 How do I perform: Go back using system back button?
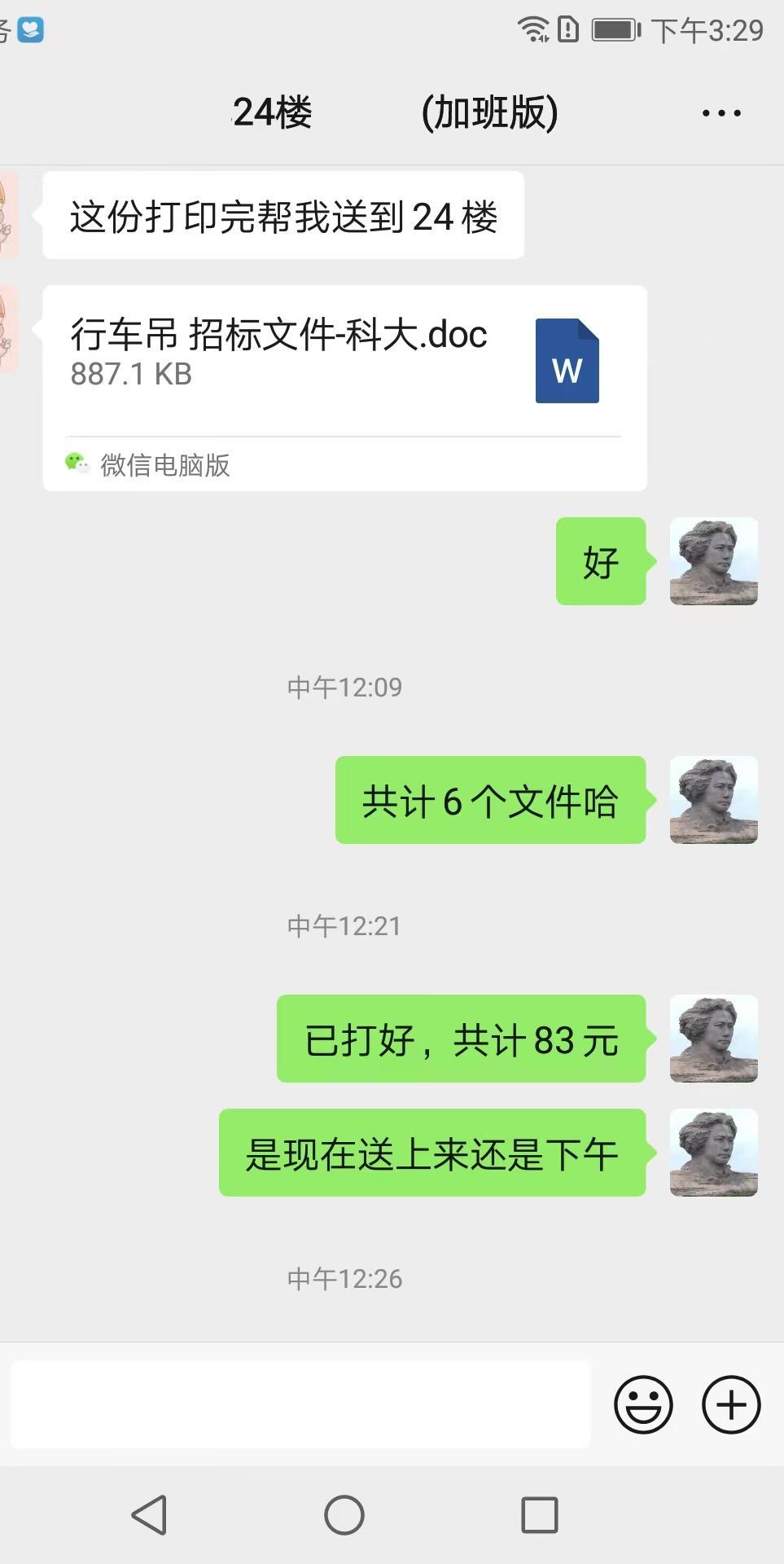coord(149,1515)
